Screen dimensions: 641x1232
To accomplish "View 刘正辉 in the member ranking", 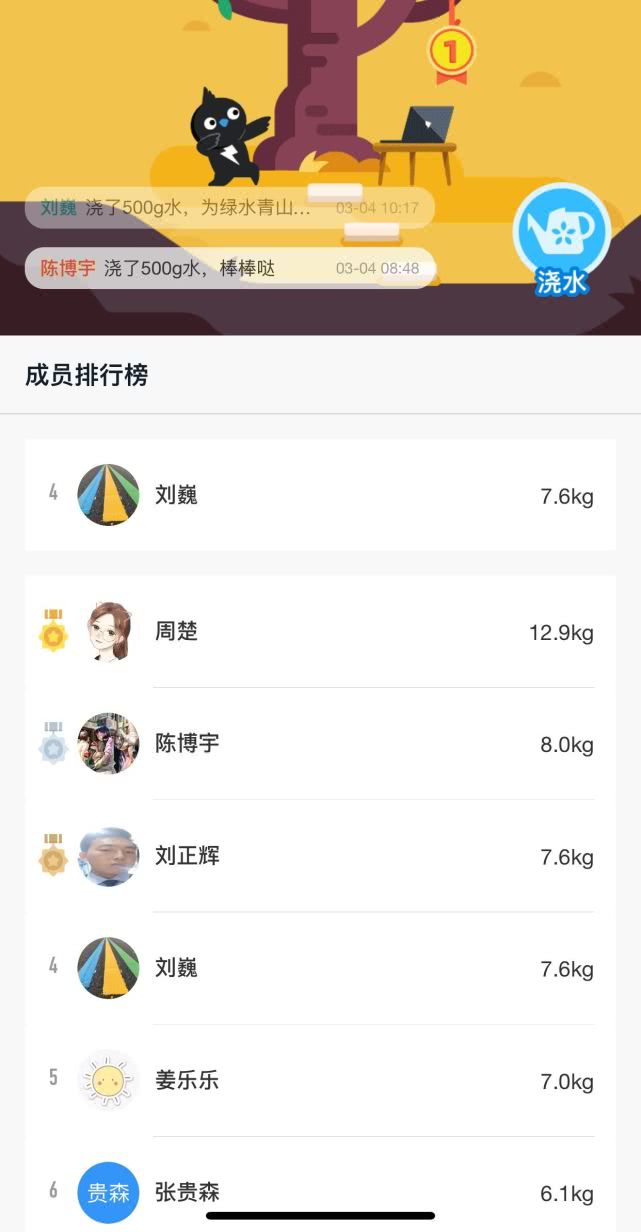I will click(320, 857).
